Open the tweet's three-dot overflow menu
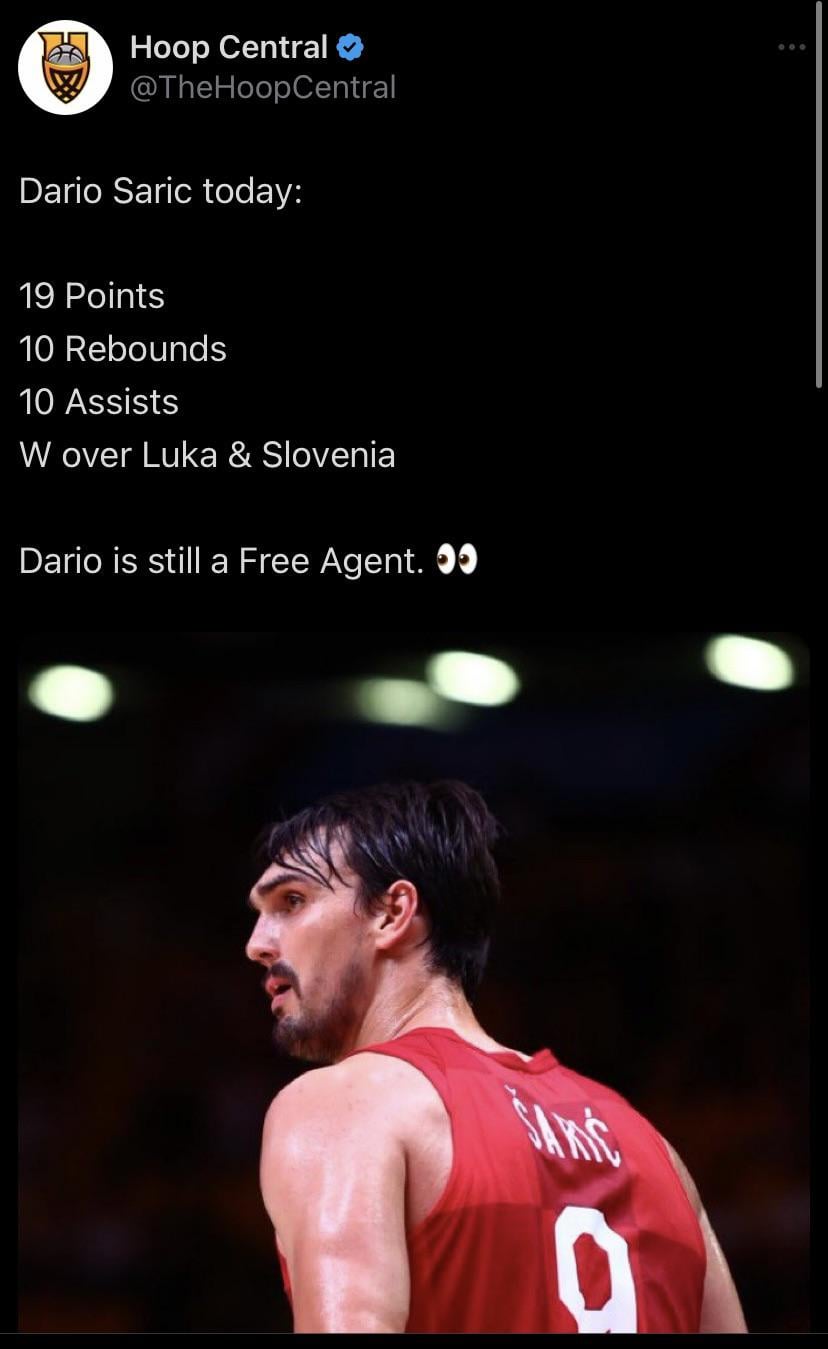828x1349 pixels. click(x=791, y=46)
